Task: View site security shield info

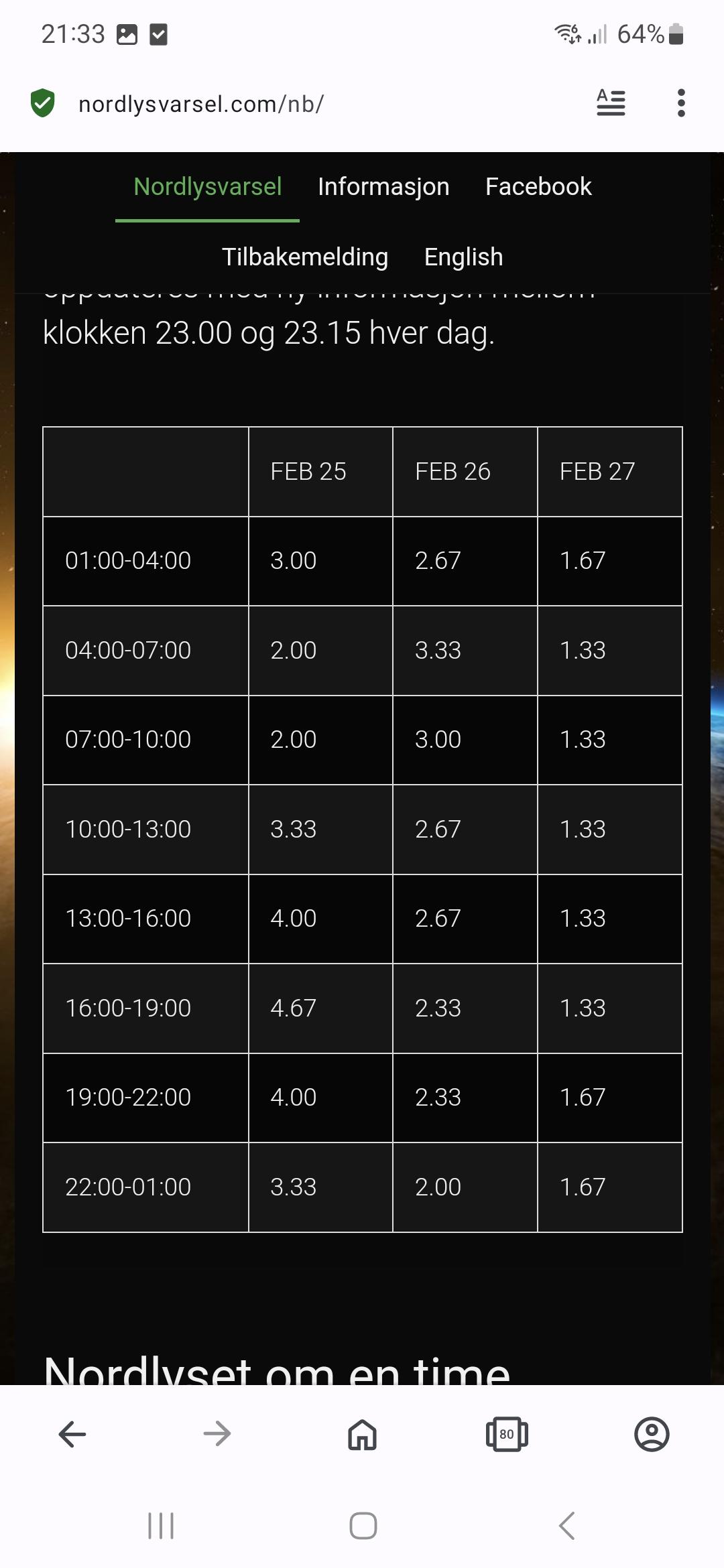Action: tap(43, 103)
